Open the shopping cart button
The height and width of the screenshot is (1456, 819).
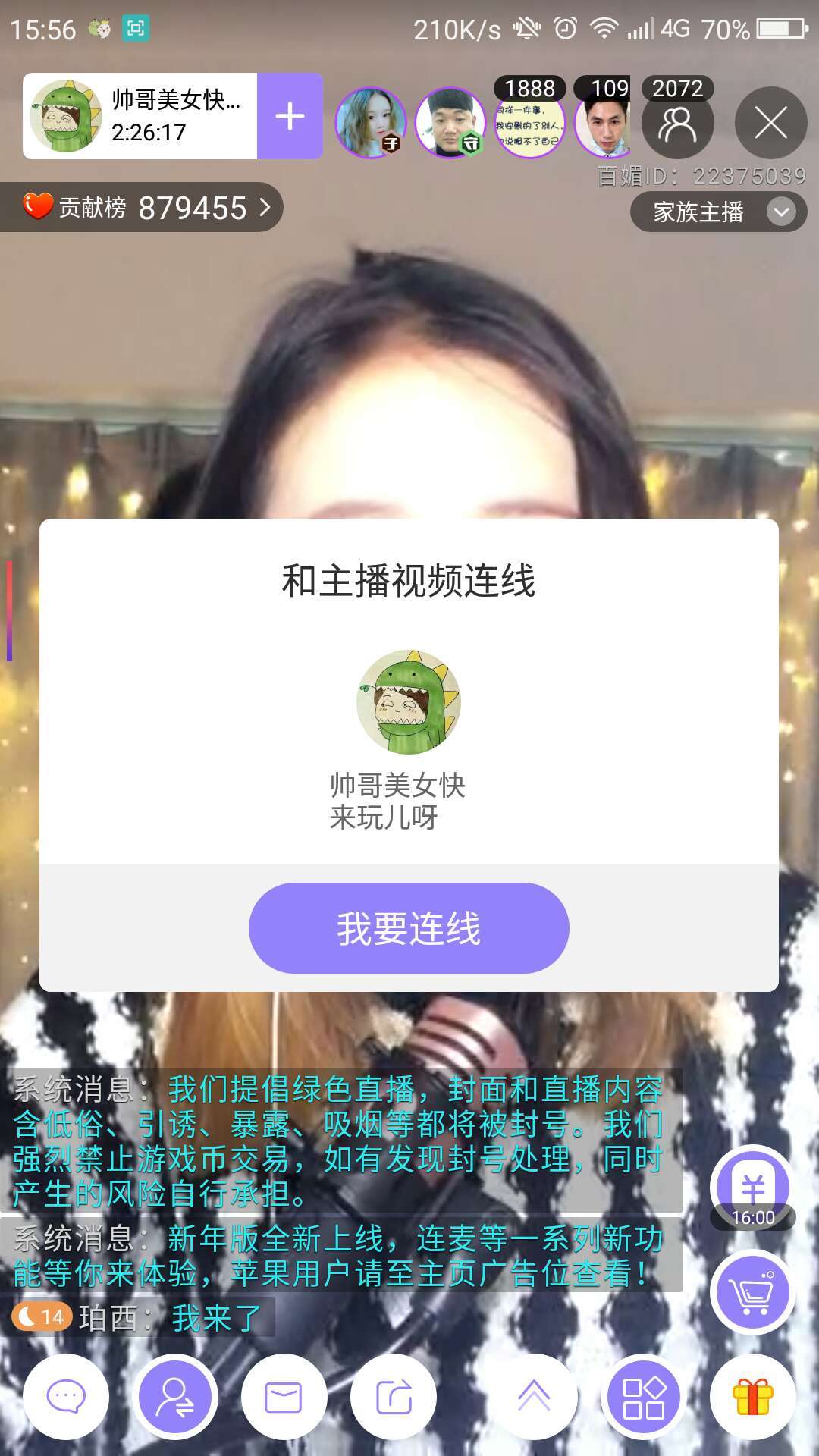[752, 1292]
